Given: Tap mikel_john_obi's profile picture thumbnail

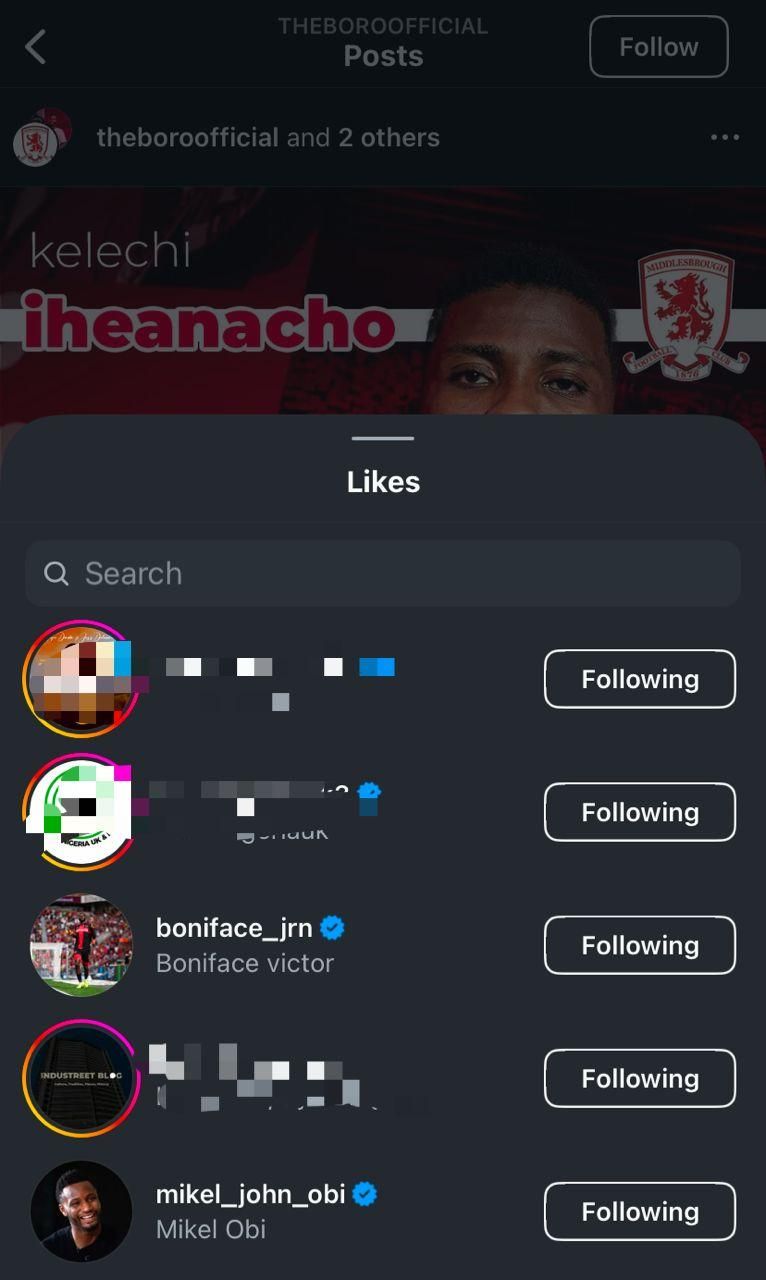Looking at the screenshot, I should coord(81,1211).
